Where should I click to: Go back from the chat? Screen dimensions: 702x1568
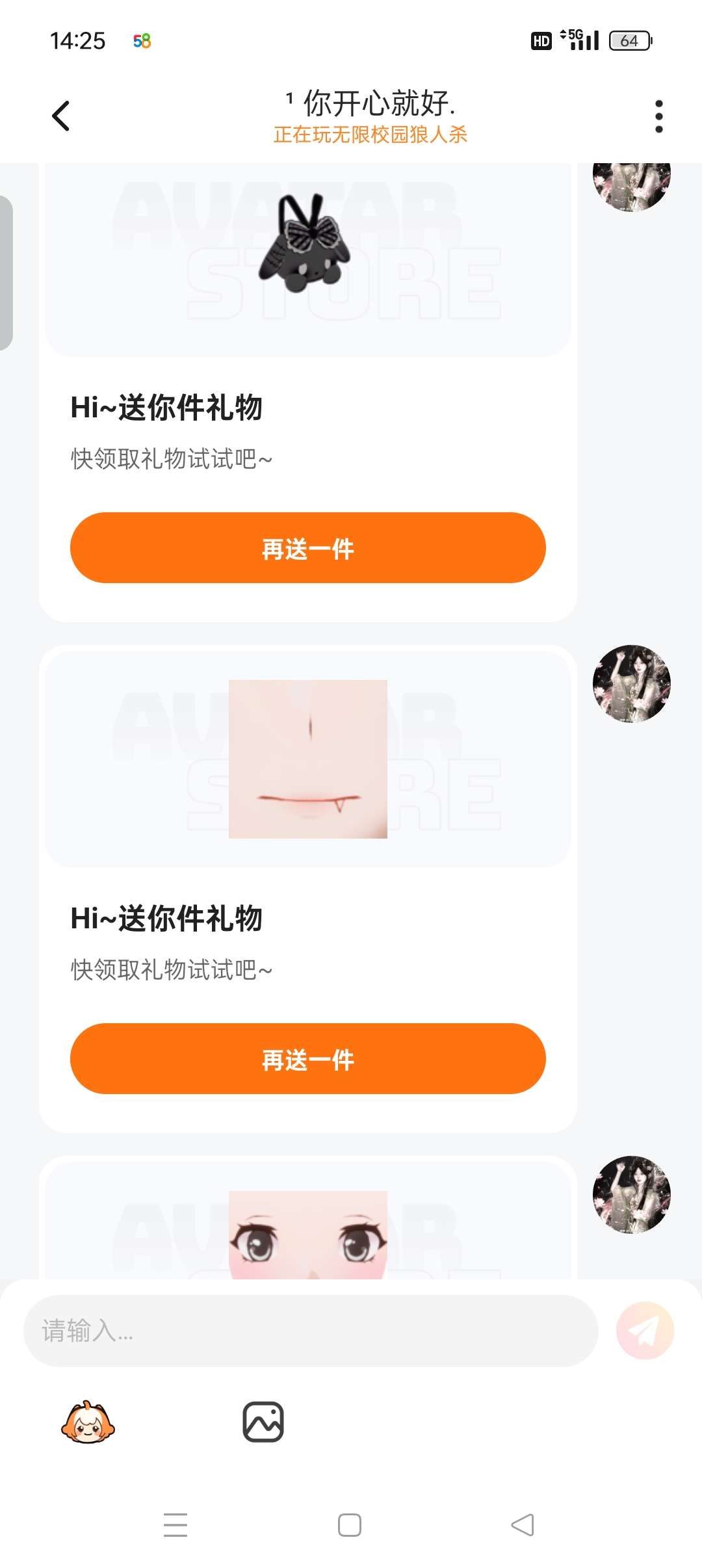60,116
